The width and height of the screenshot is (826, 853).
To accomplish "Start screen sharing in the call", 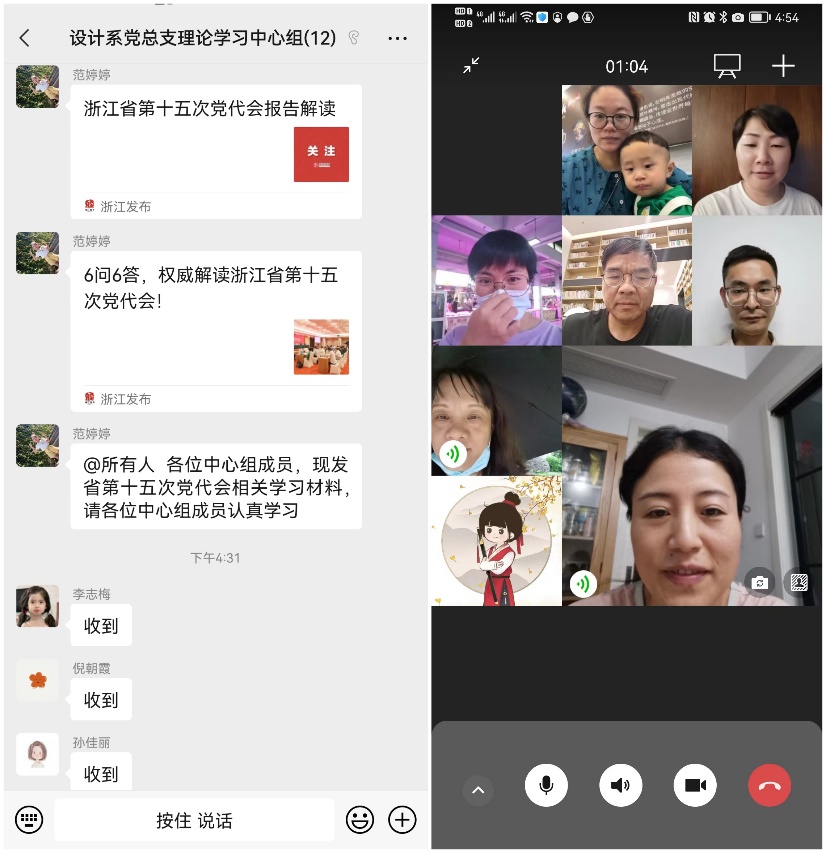I will (727, 66).
